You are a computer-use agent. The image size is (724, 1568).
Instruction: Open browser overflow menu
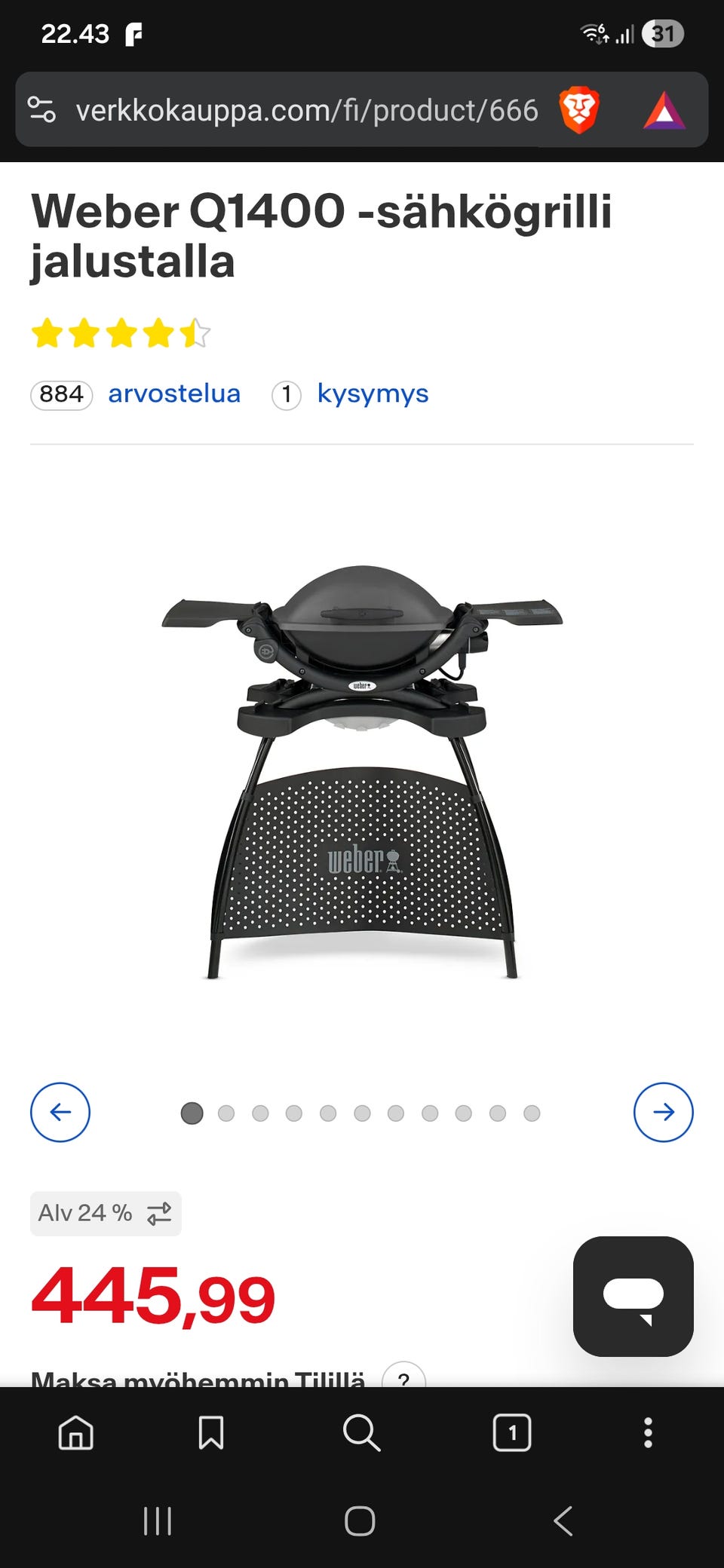648,1432
